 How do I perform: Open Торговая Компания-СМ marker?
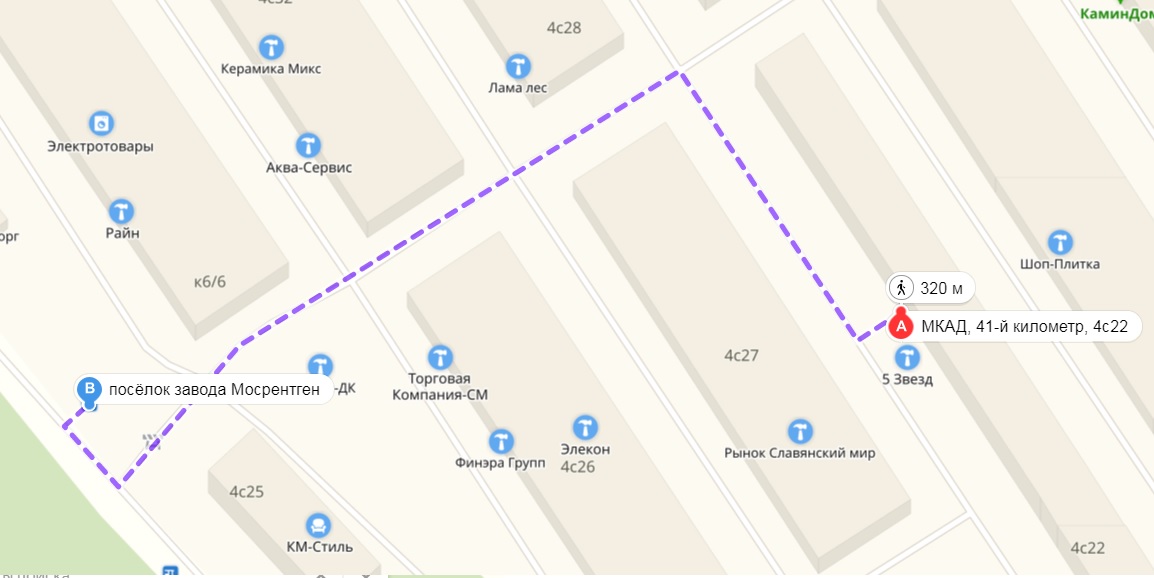coord(440,357)
